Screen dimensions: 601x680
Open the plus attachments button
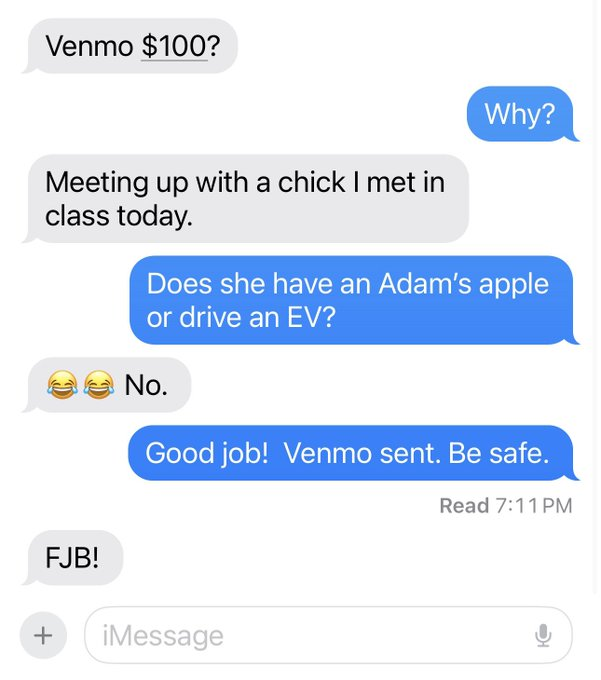(43, 635)
